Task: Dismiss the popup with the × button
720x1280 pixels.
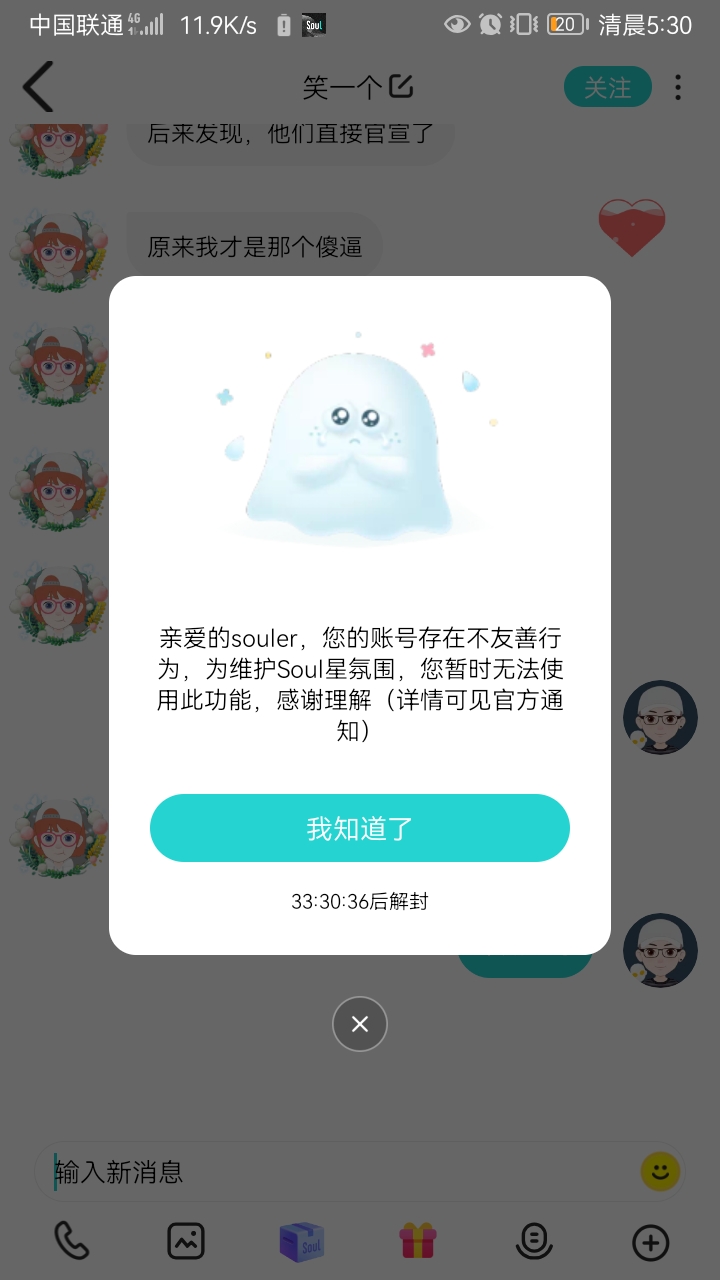Action: (x=359, y=1023)
